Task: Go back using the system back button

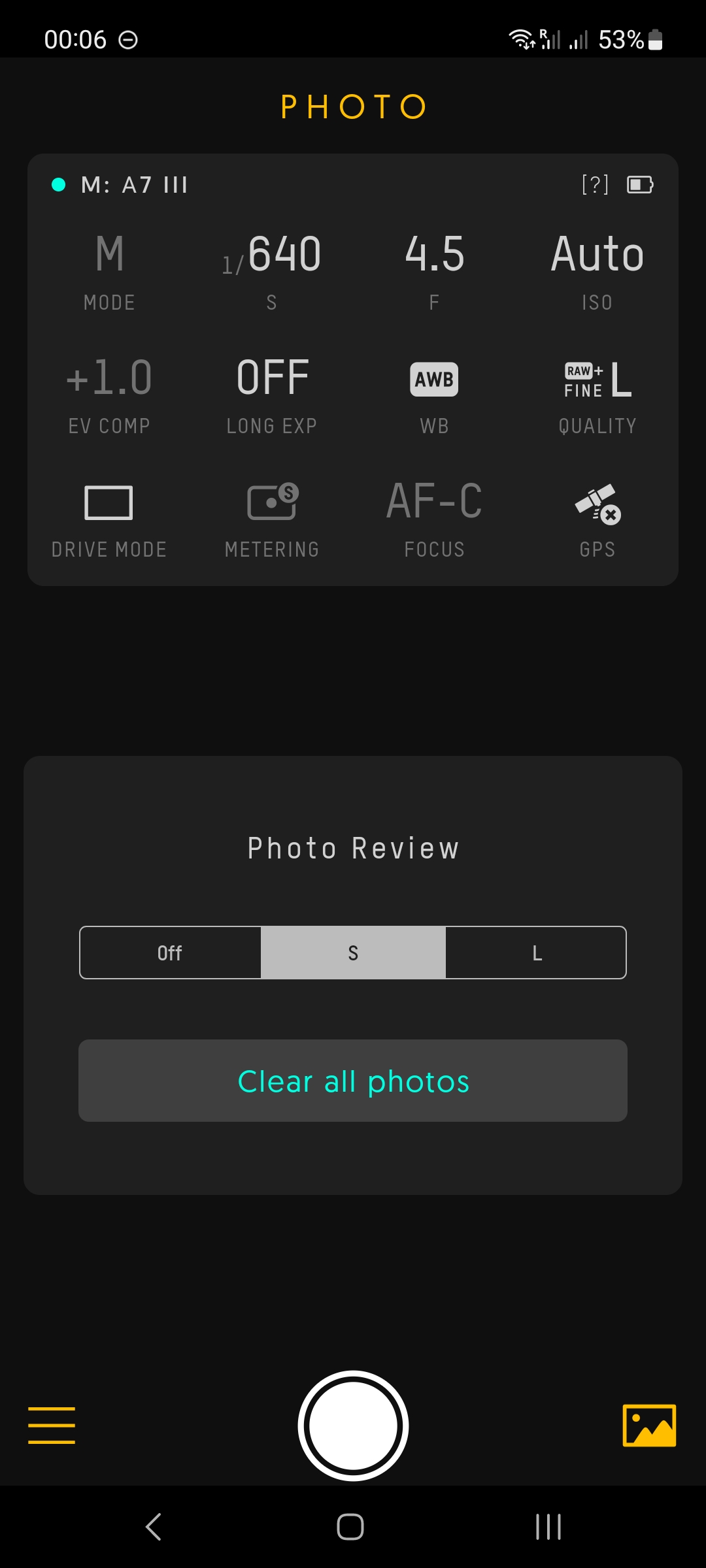Action: (x=154, y=1527)
